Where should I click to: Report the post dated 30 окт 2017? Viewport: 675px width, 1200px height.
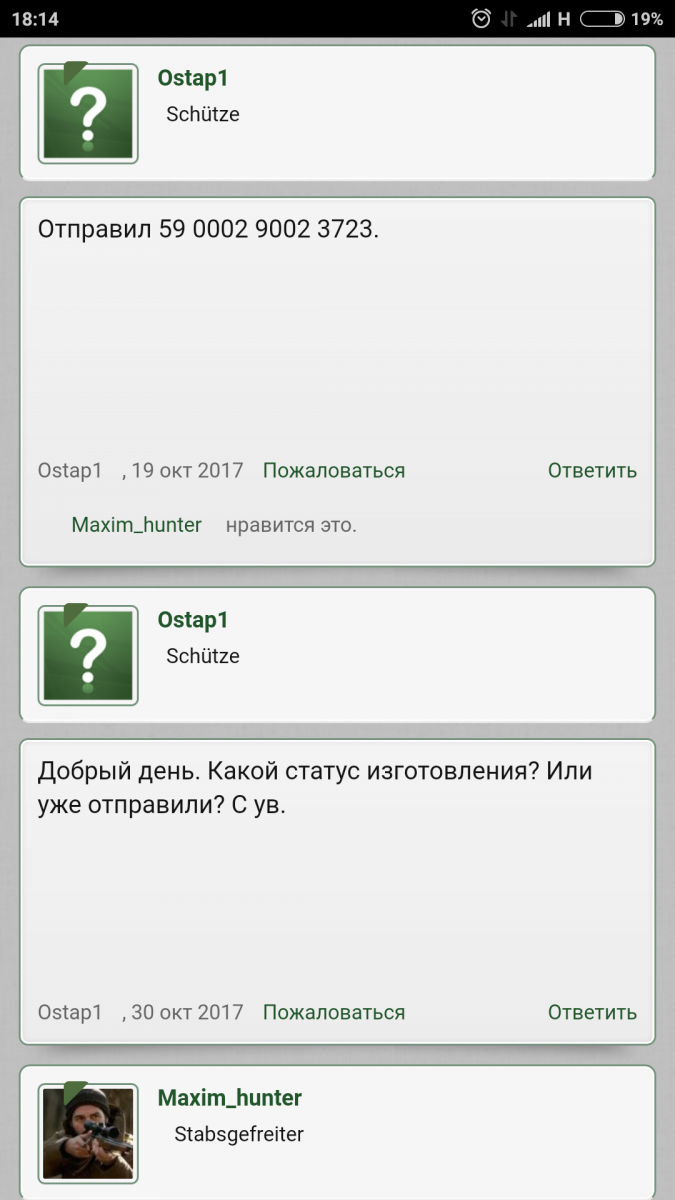[x=333, y=1012]
